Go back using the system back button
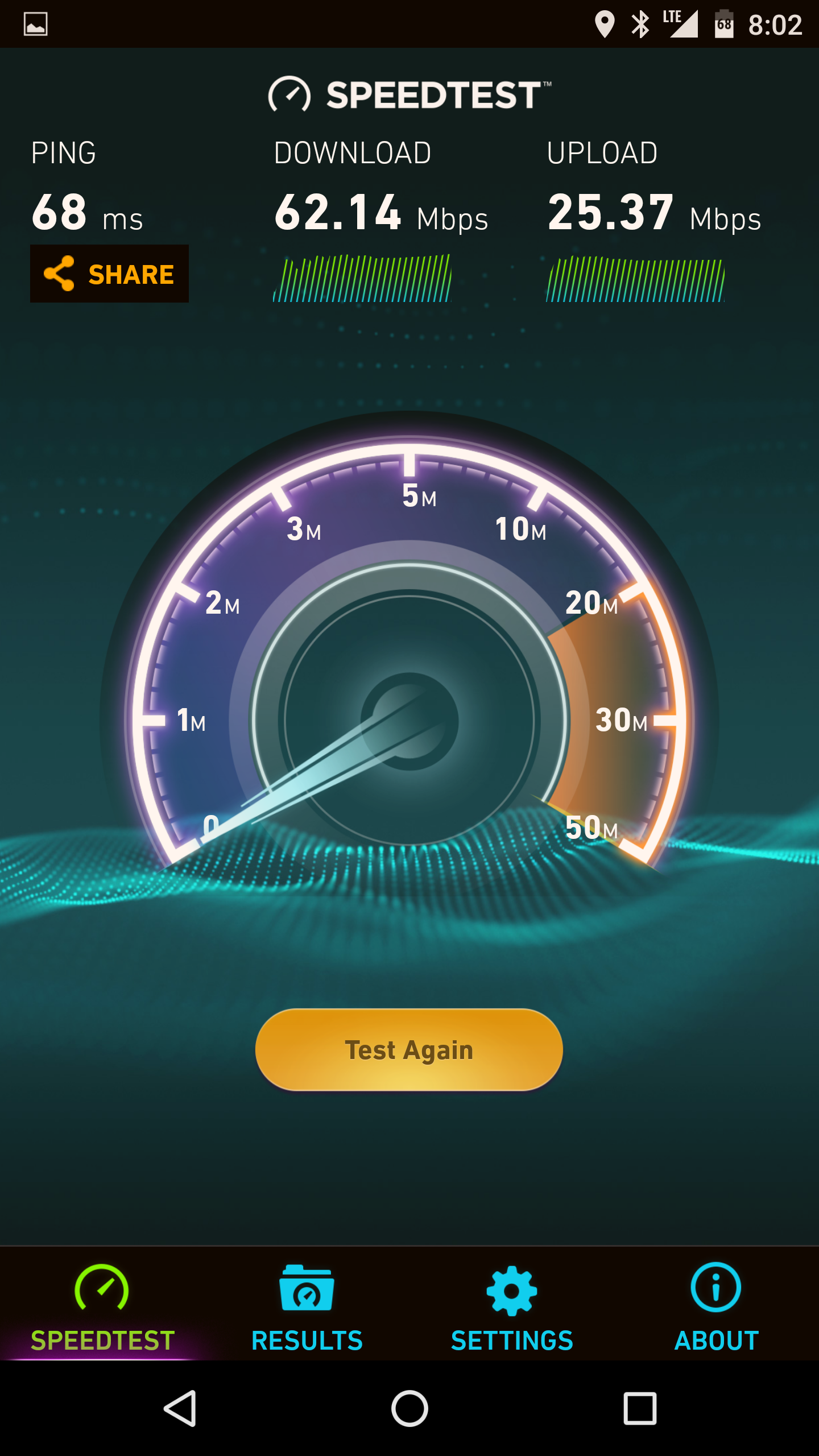Image resolution: width=819 pixels, height=1456 pixels. click(x=180, y=1408)
